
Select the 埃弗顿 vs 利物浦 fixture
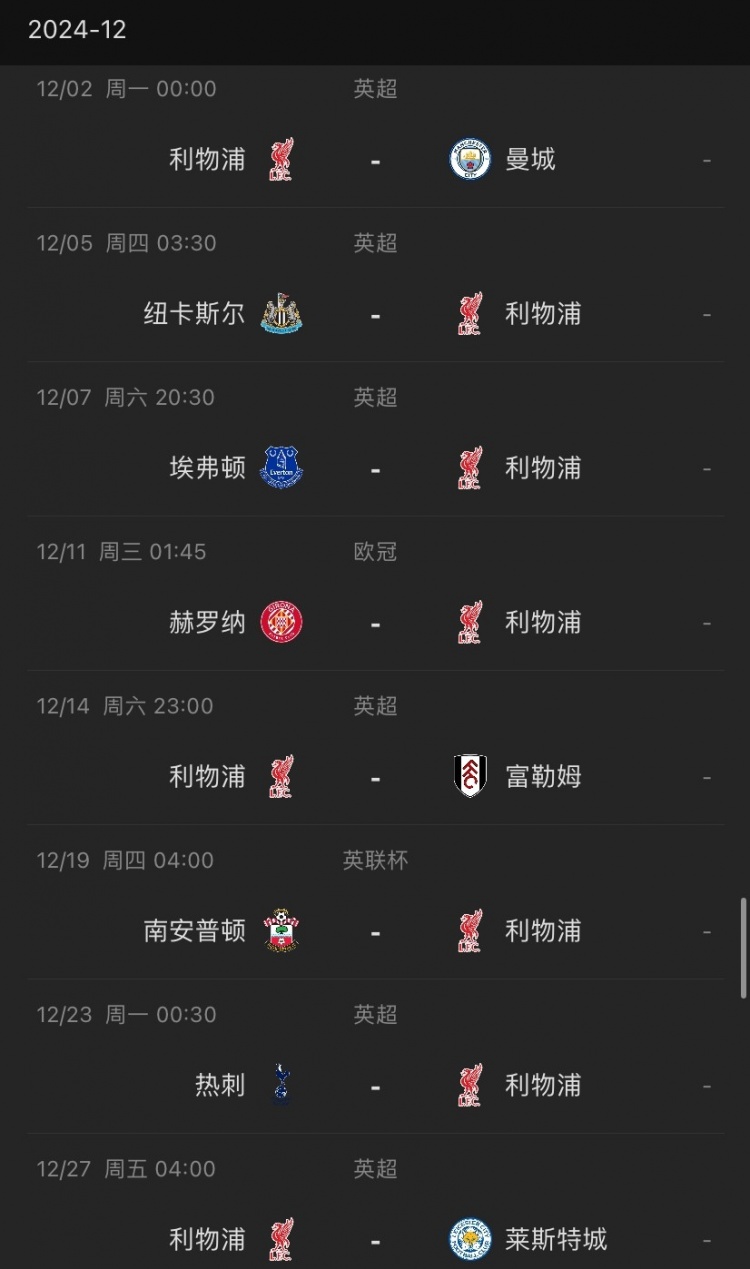coord(375,439)
